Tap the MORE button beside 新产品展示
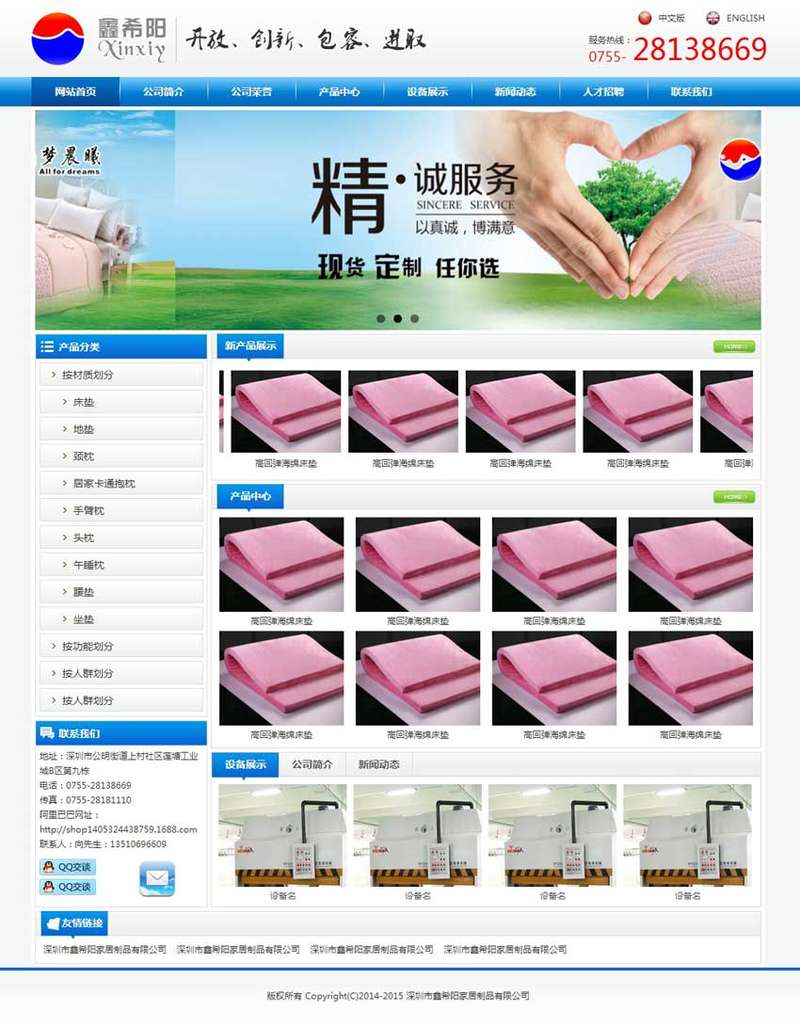800x1027 pixels. click(x=733, y=346)
